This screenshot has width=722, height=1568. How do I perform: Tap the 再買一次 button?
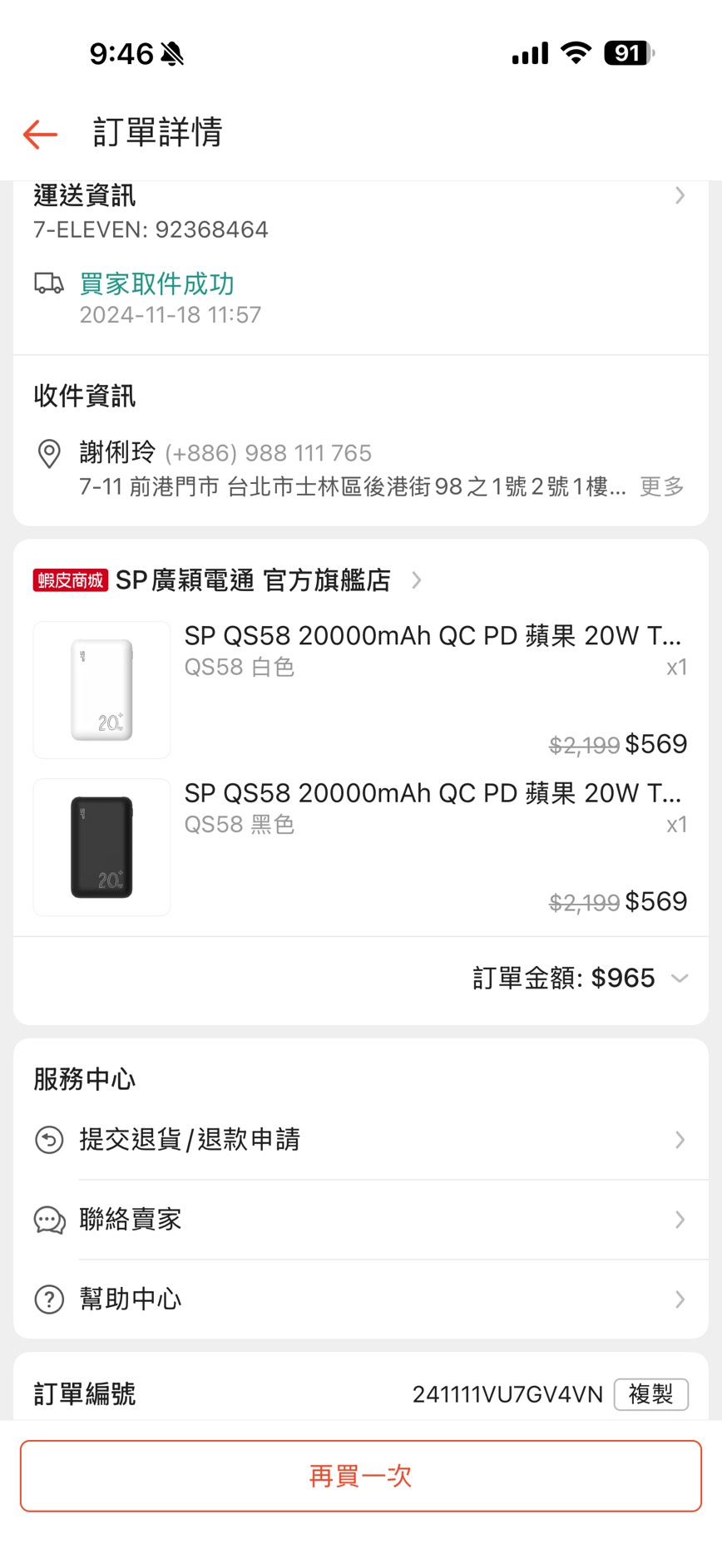click(x=361, y=1476)
